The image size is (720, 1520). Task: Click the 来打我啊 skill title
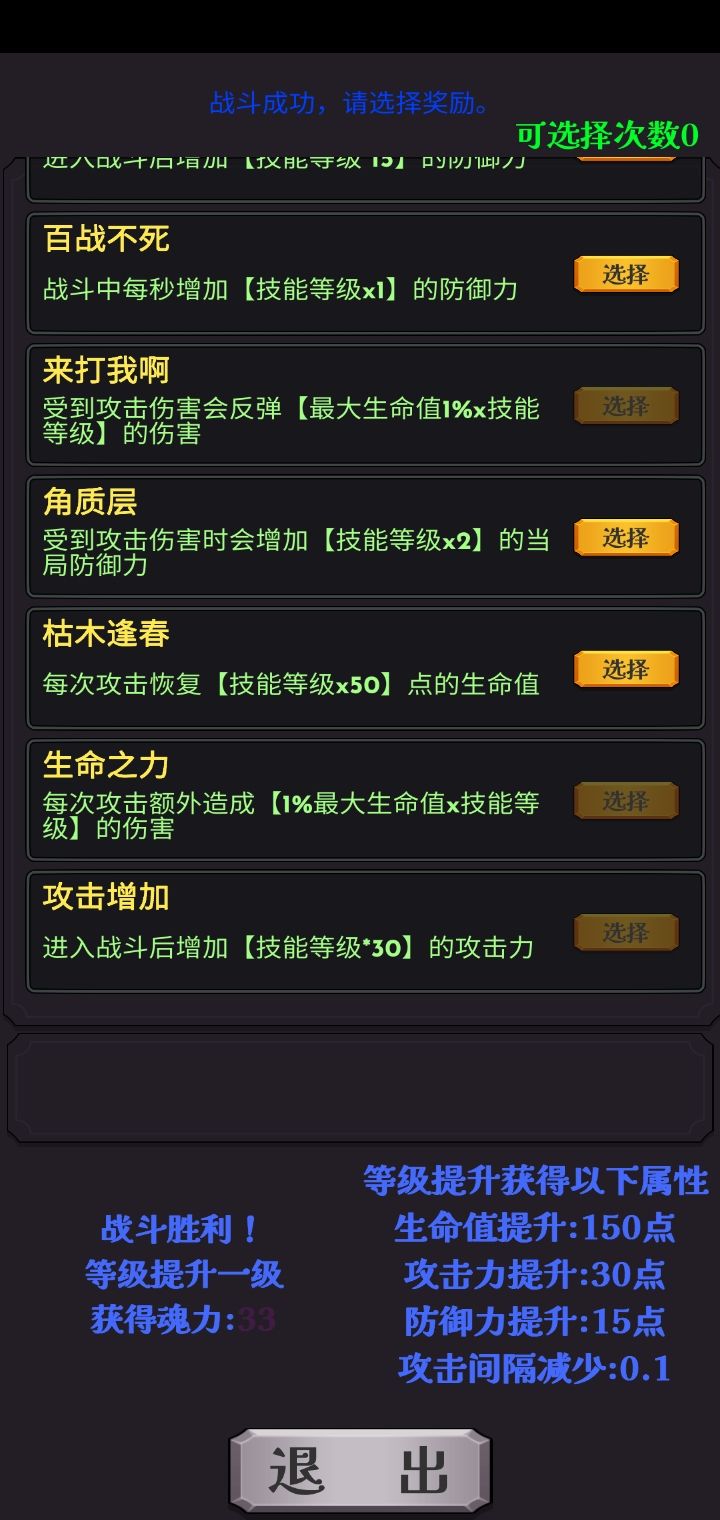click(105, 369)
